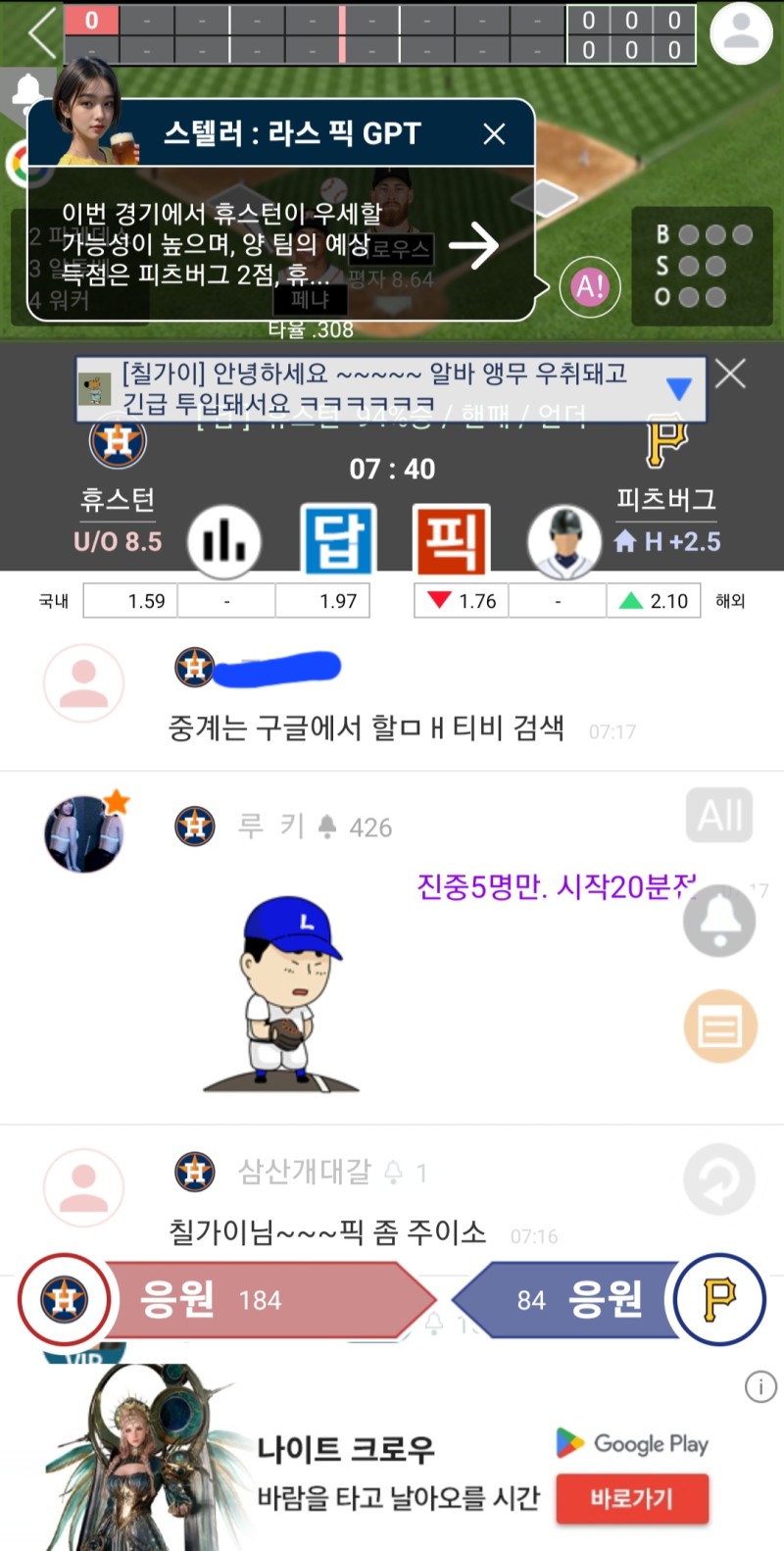This screenshot has width=784, height=1551.
Task: Open the Pittsburgh pitcher's player portrait
Action: 564,542
